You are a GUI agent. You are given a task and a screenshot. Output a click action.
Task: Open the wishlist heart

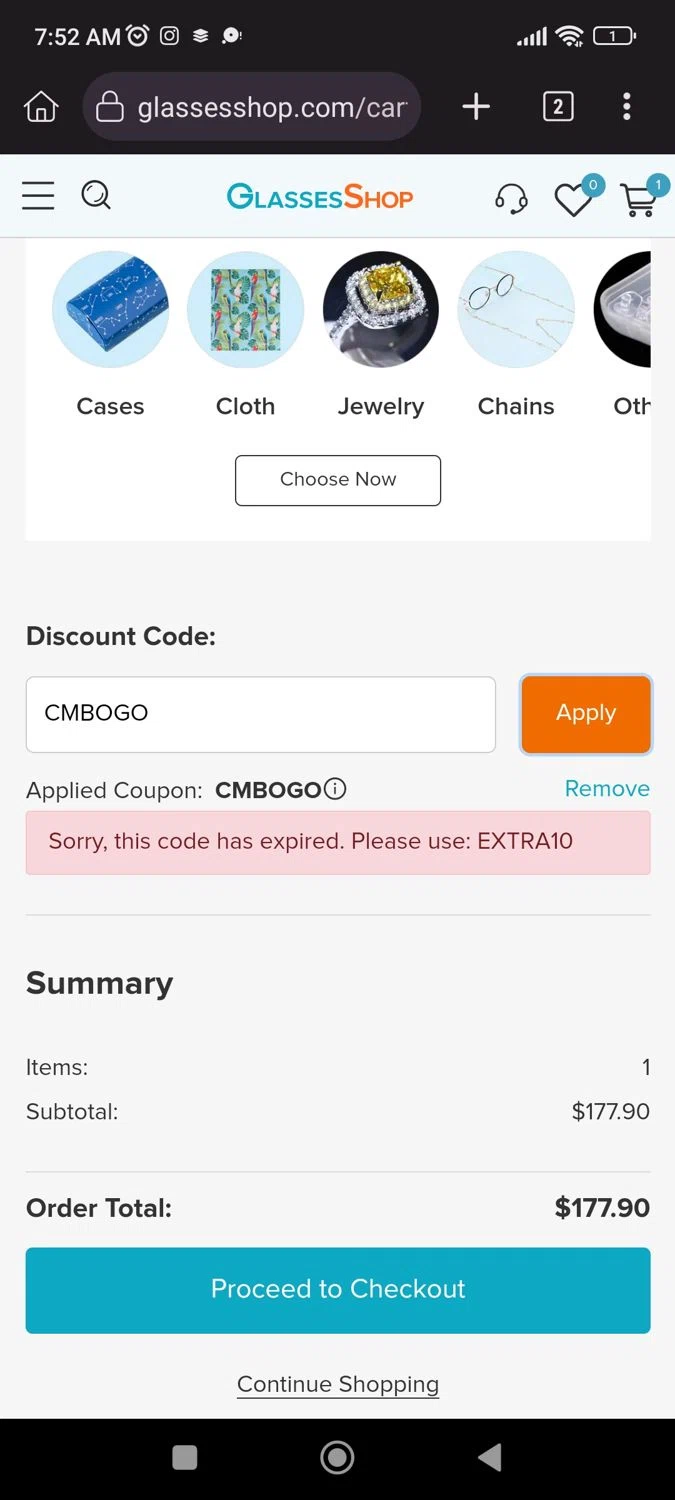pos(574,199)
